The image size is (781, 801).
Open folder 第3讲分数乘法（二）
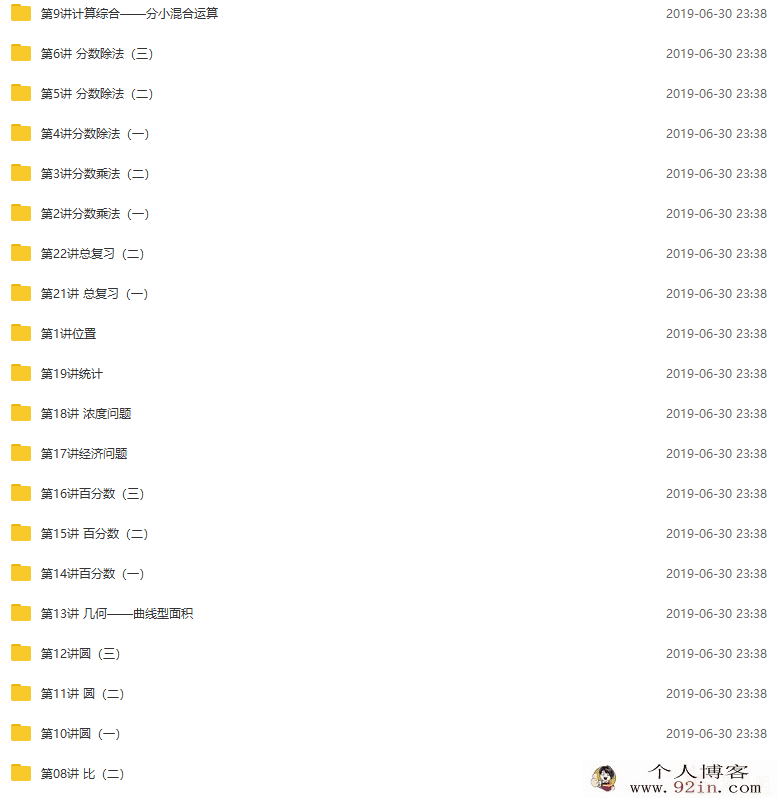(x=94, y=174)
